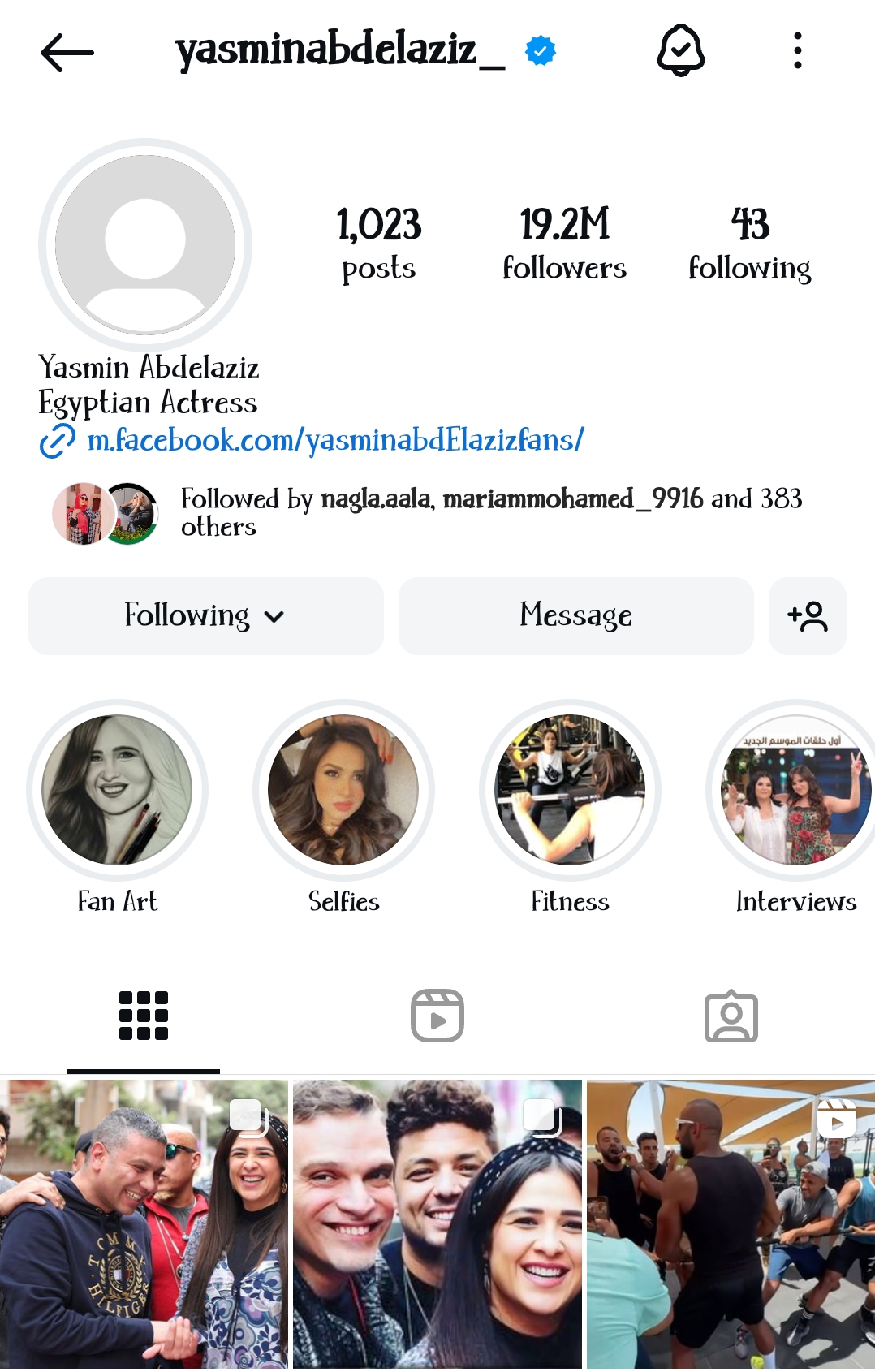This screenshot has height=1372, width=875.
Task: See accounts who follow this profile
Action: [x=490, y=511]
